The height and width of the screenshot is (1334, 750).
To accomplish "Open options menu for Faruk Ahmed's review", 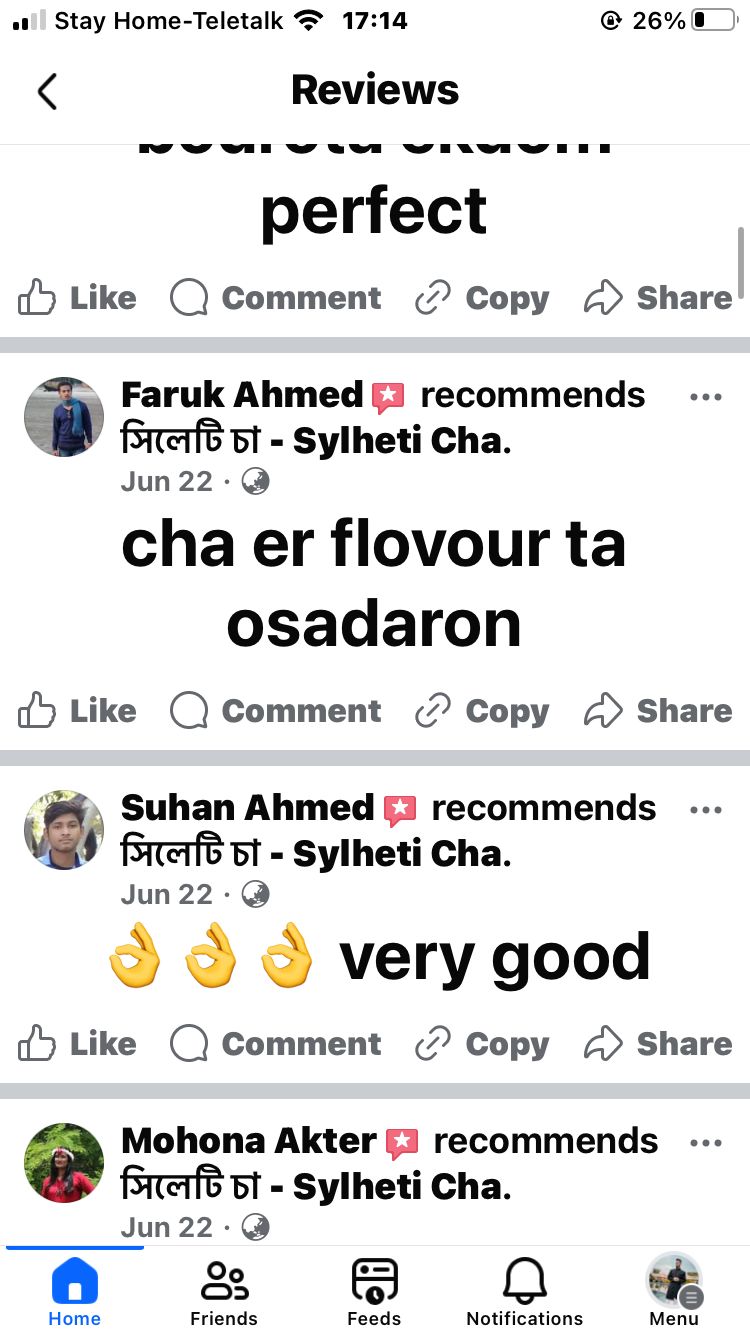I will tap(705, 397).
